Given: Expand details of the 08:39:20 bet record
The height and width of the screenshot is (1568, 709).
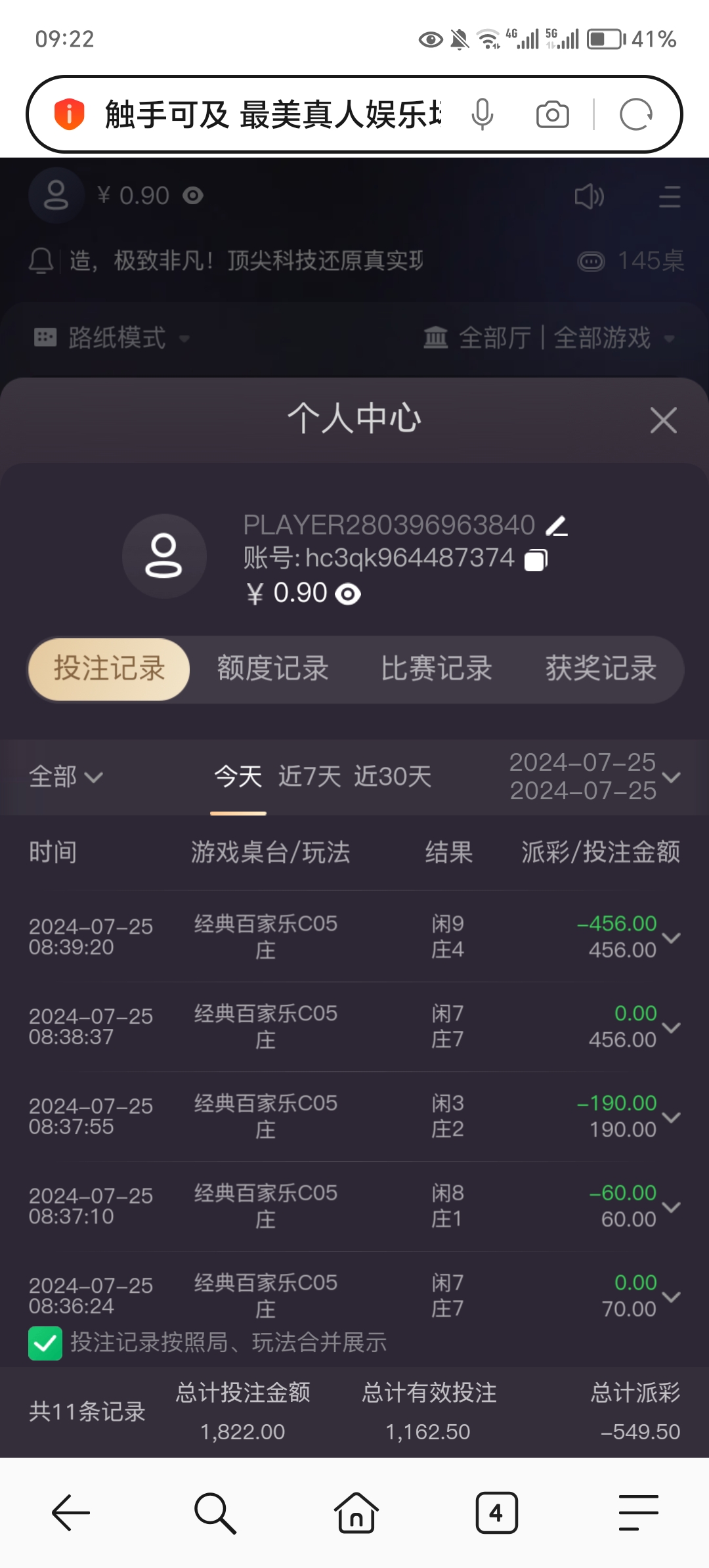Looking at the screenshot, I should click(671, 938).
